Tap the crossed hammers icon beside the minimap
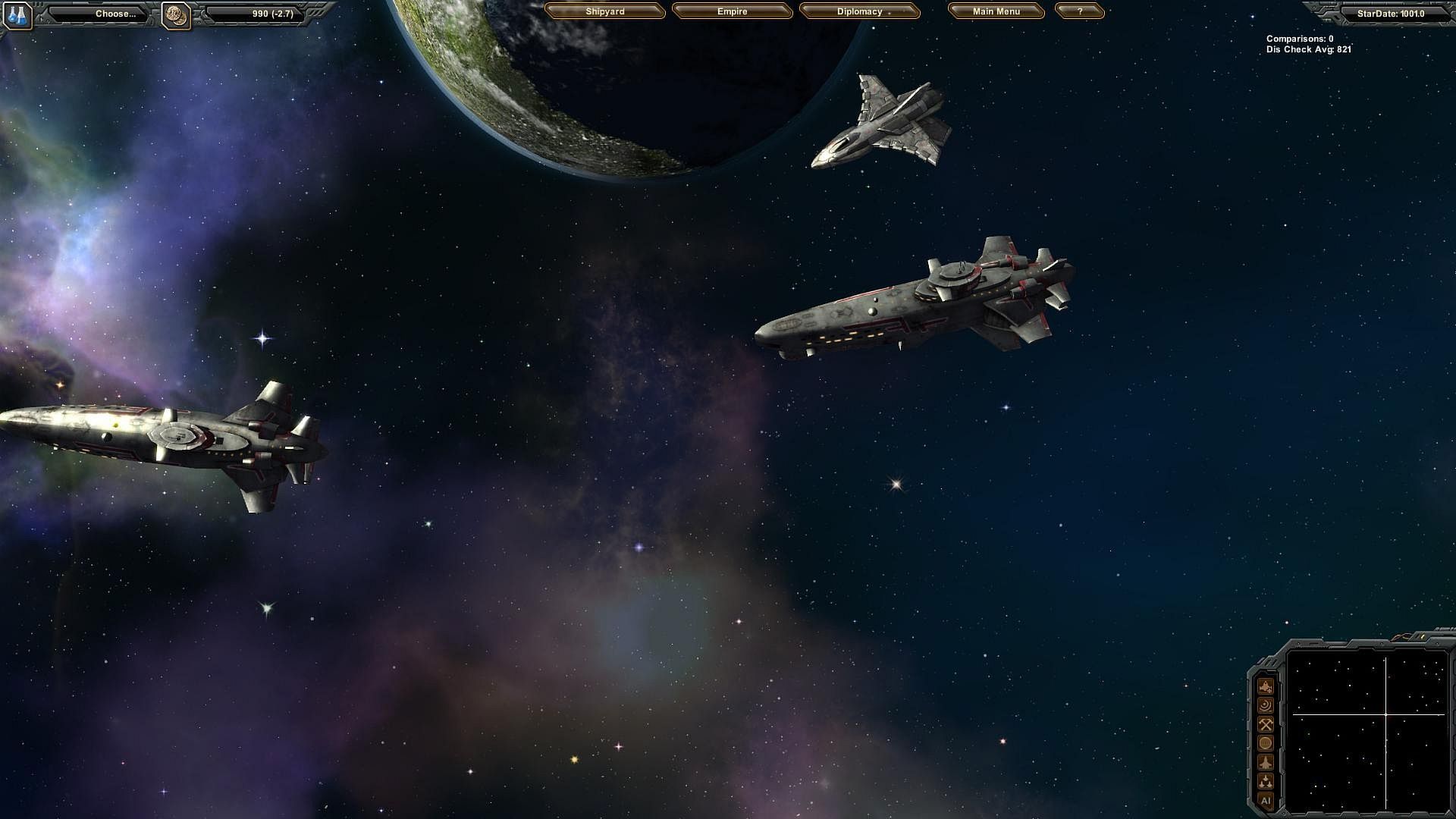This screenshot has height=819, width=1456. tap(1265, 725)
